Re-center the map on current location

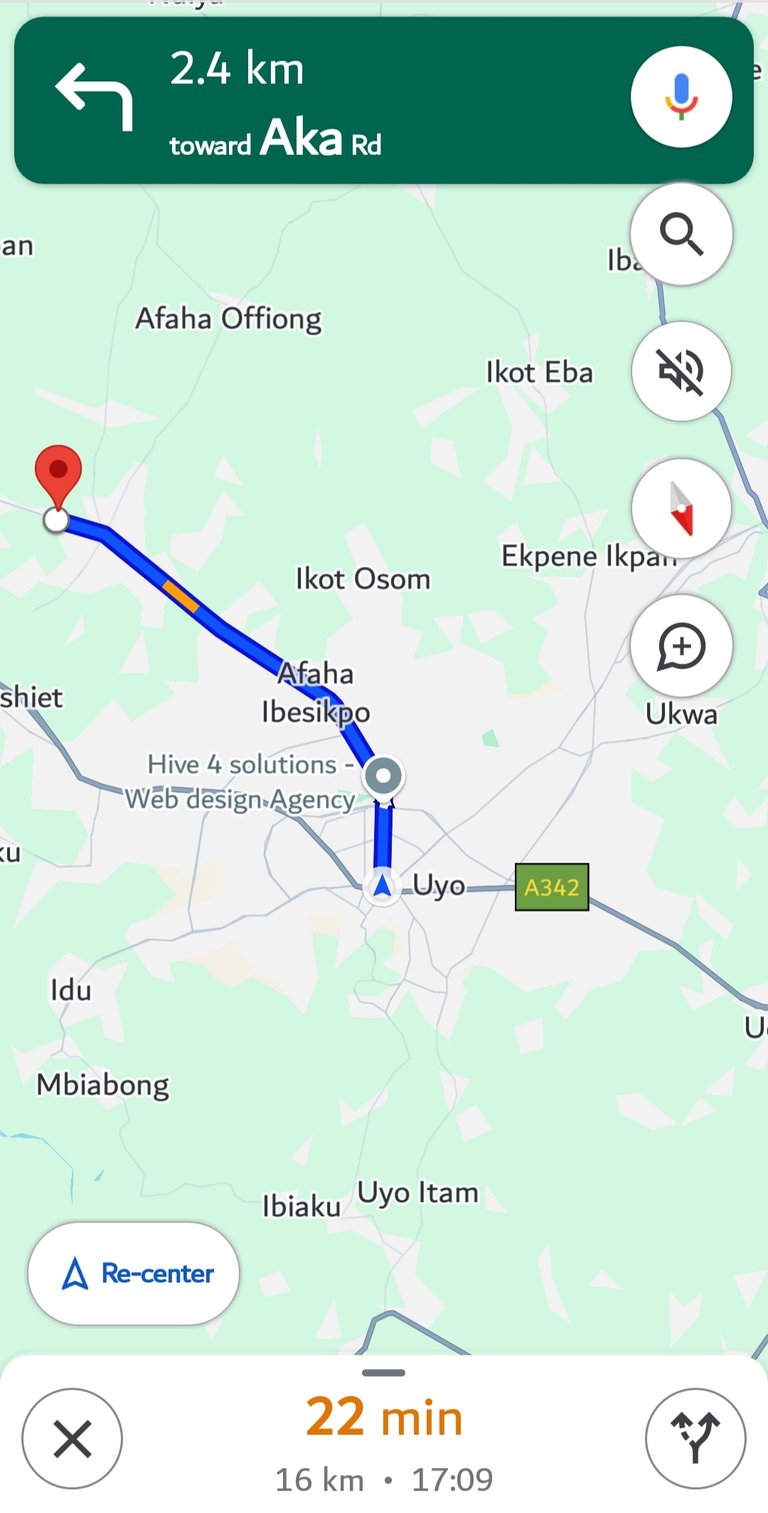[x=133, y=1274]
